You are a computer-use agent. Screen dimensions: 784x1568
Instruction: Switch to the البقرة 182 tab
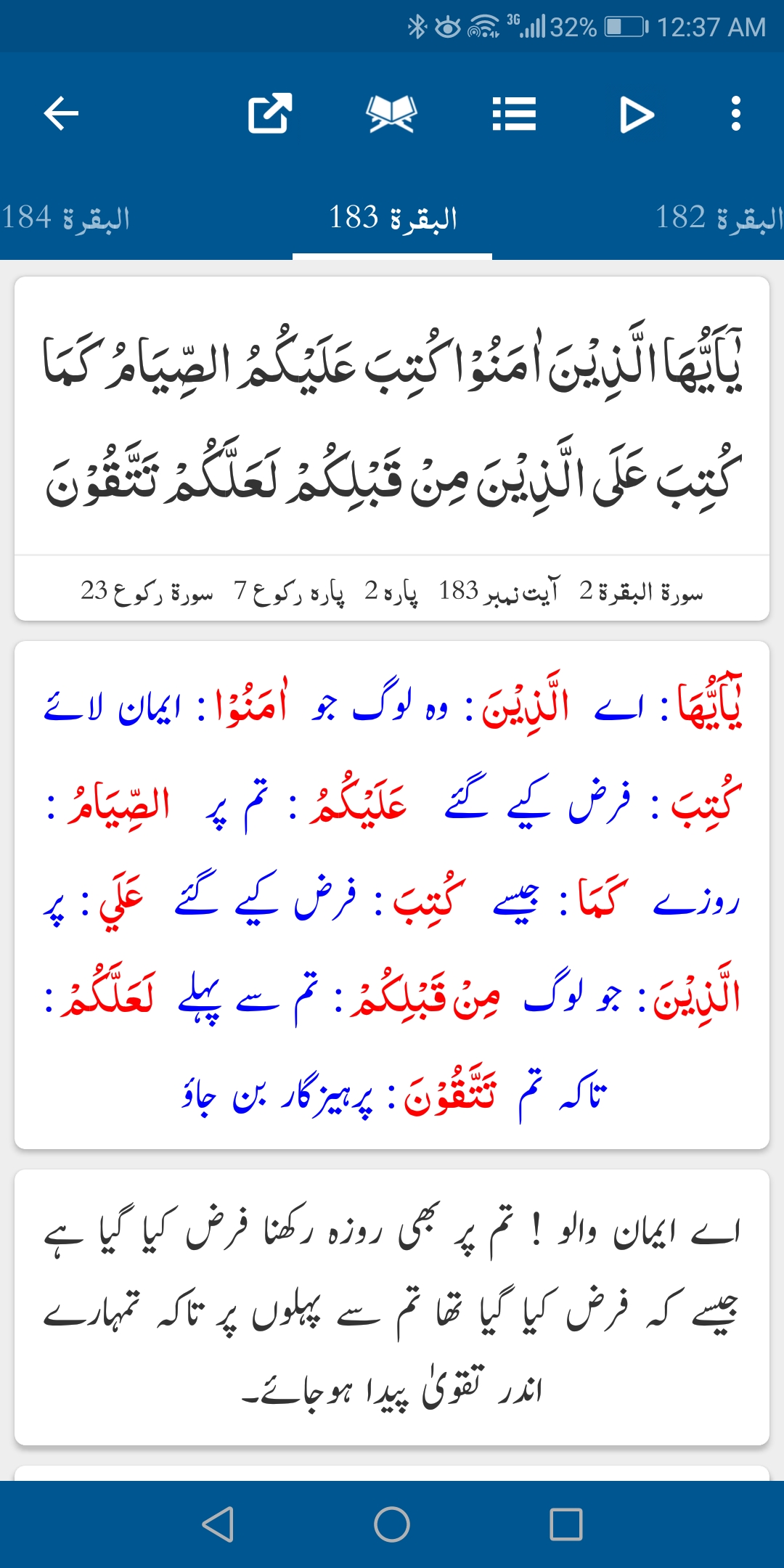tap(719, 218)
